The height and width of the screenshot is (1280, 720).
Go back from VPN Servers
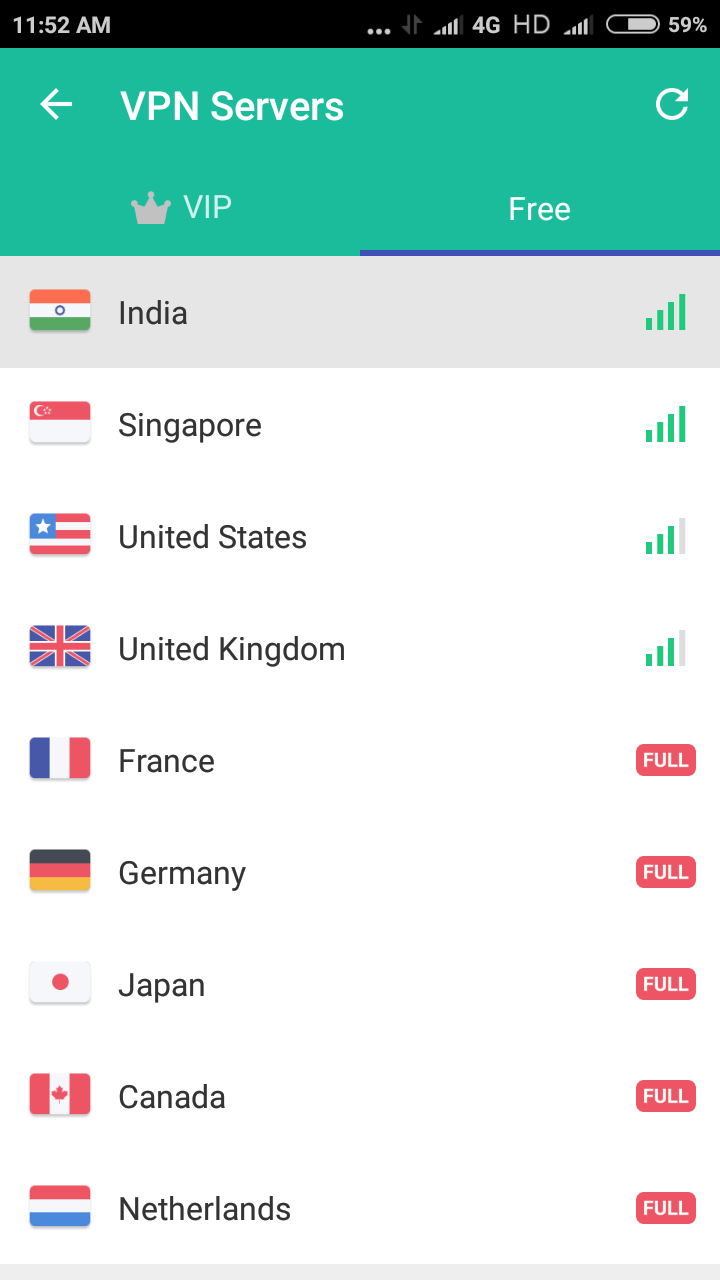(56, 105)
